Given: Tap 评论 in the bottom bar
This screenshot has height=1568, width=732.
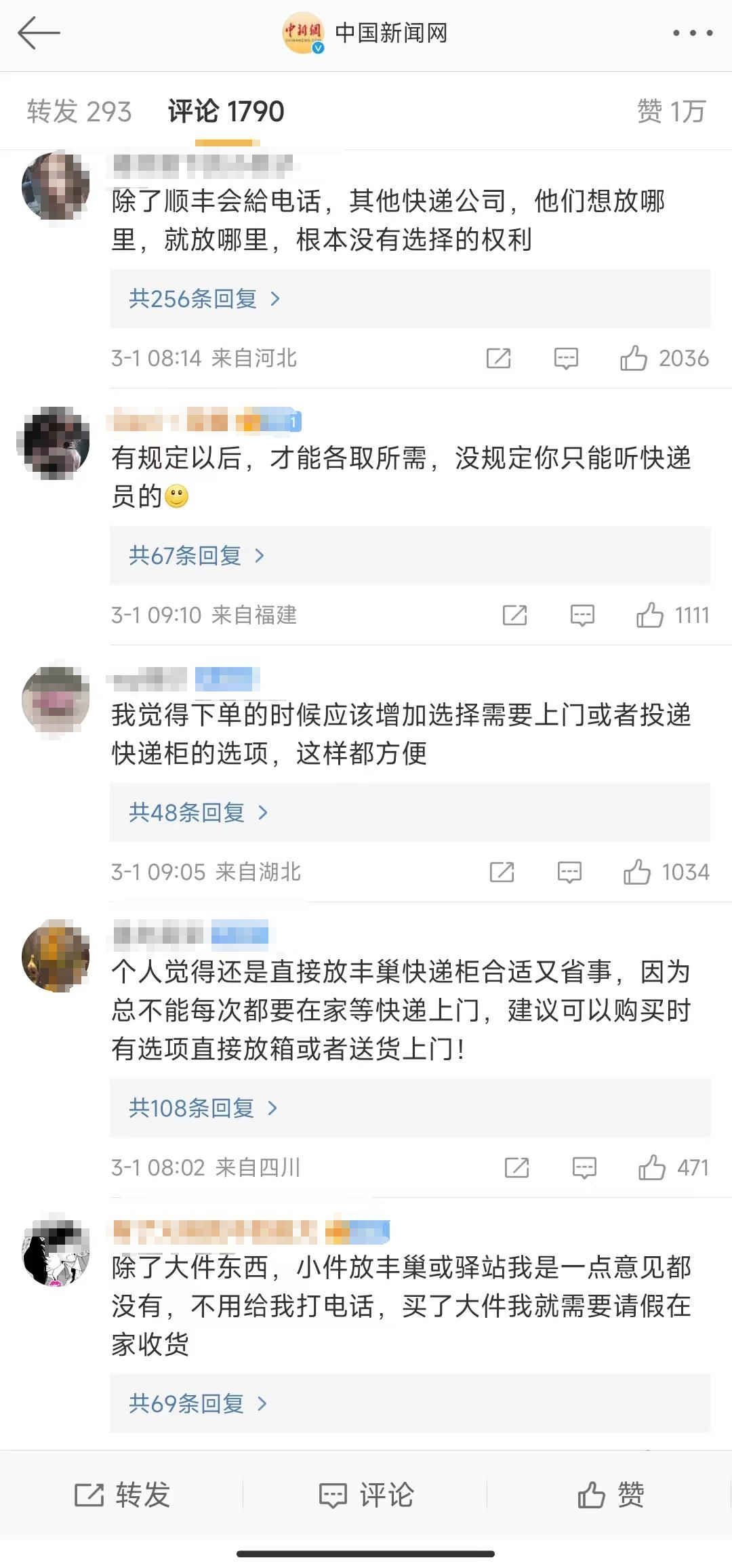Looking at the screenshot, I should click(x=366, y=1495).
